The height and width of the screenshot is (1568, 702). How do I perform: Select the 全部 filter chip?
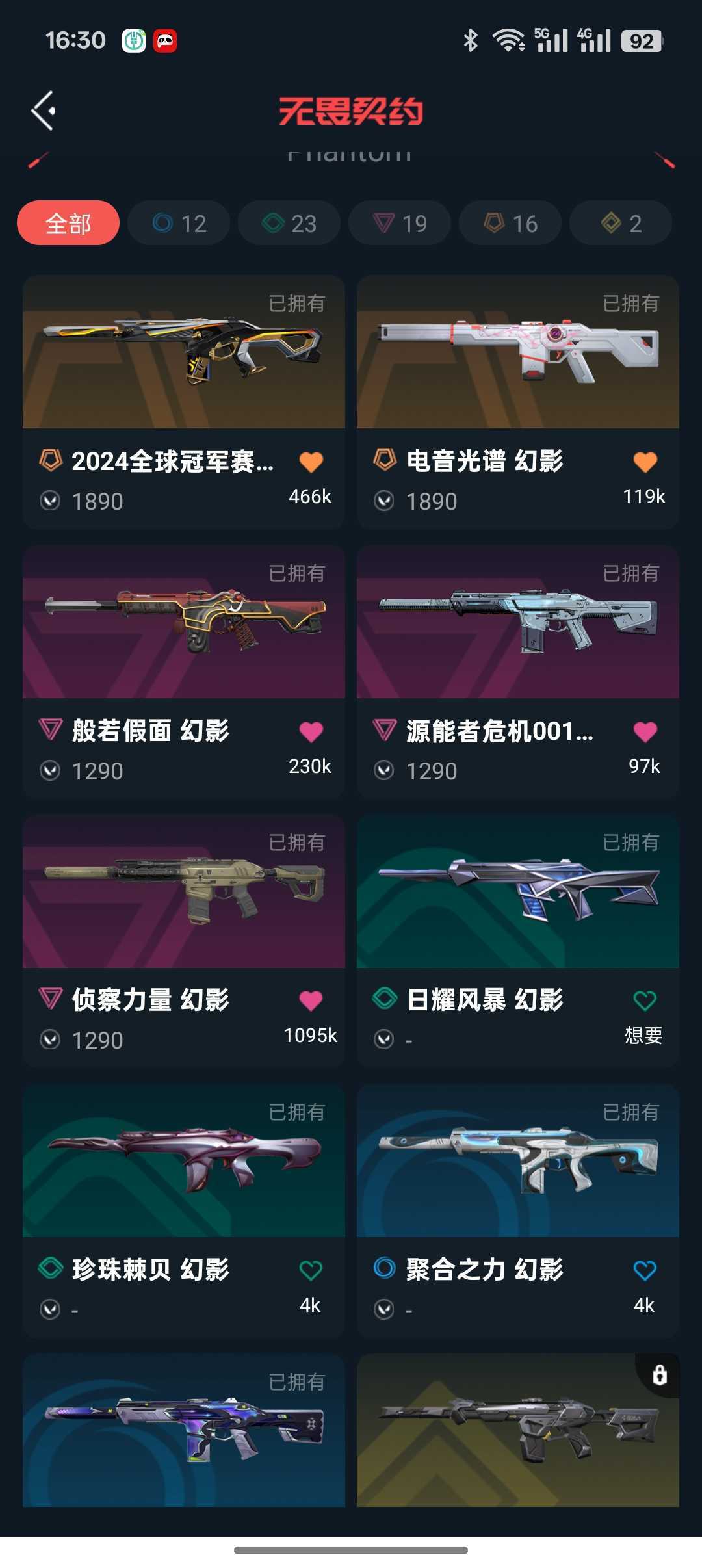click(68, 223)
